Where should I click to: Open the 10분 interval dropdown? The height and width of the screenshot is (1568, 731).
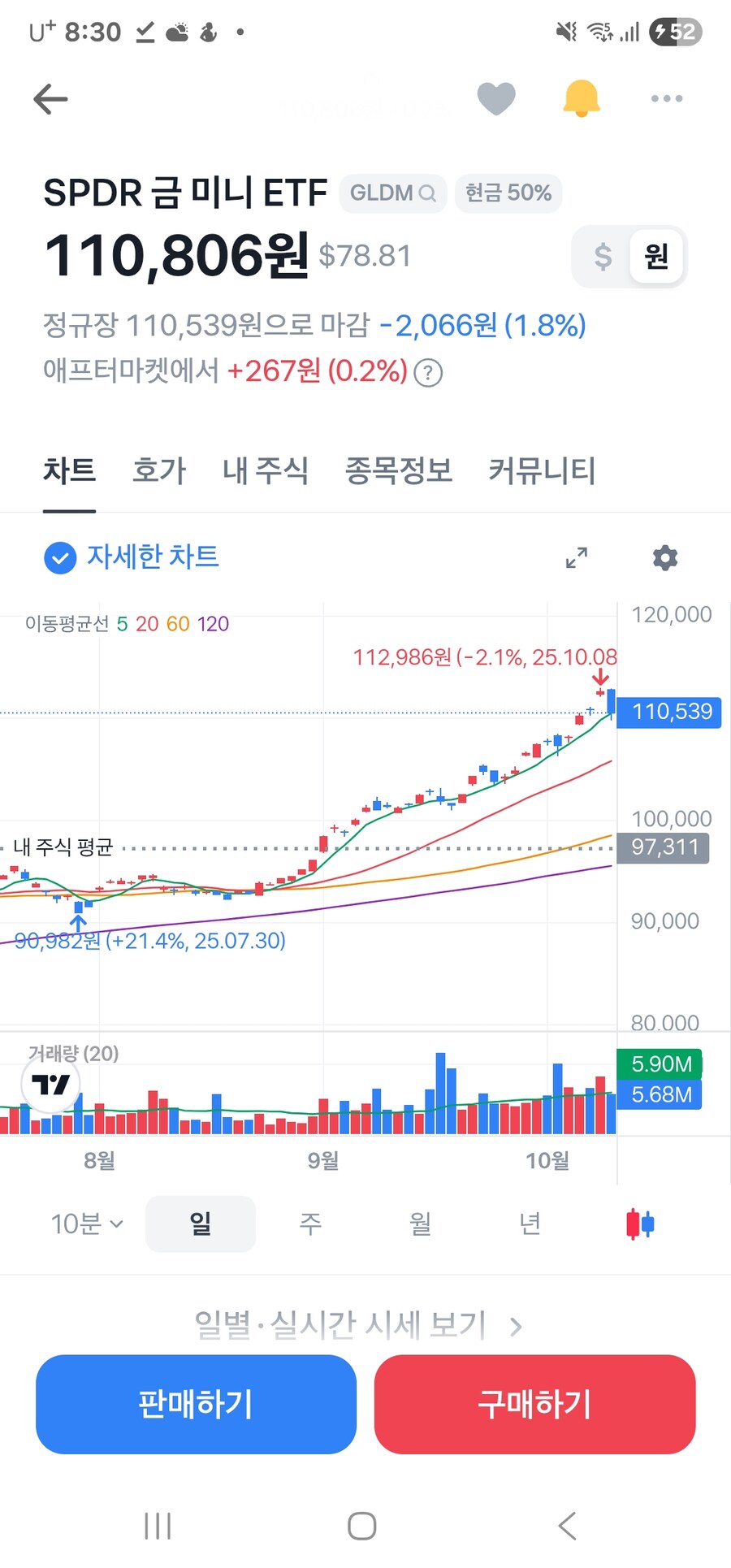click(87, 1224)
